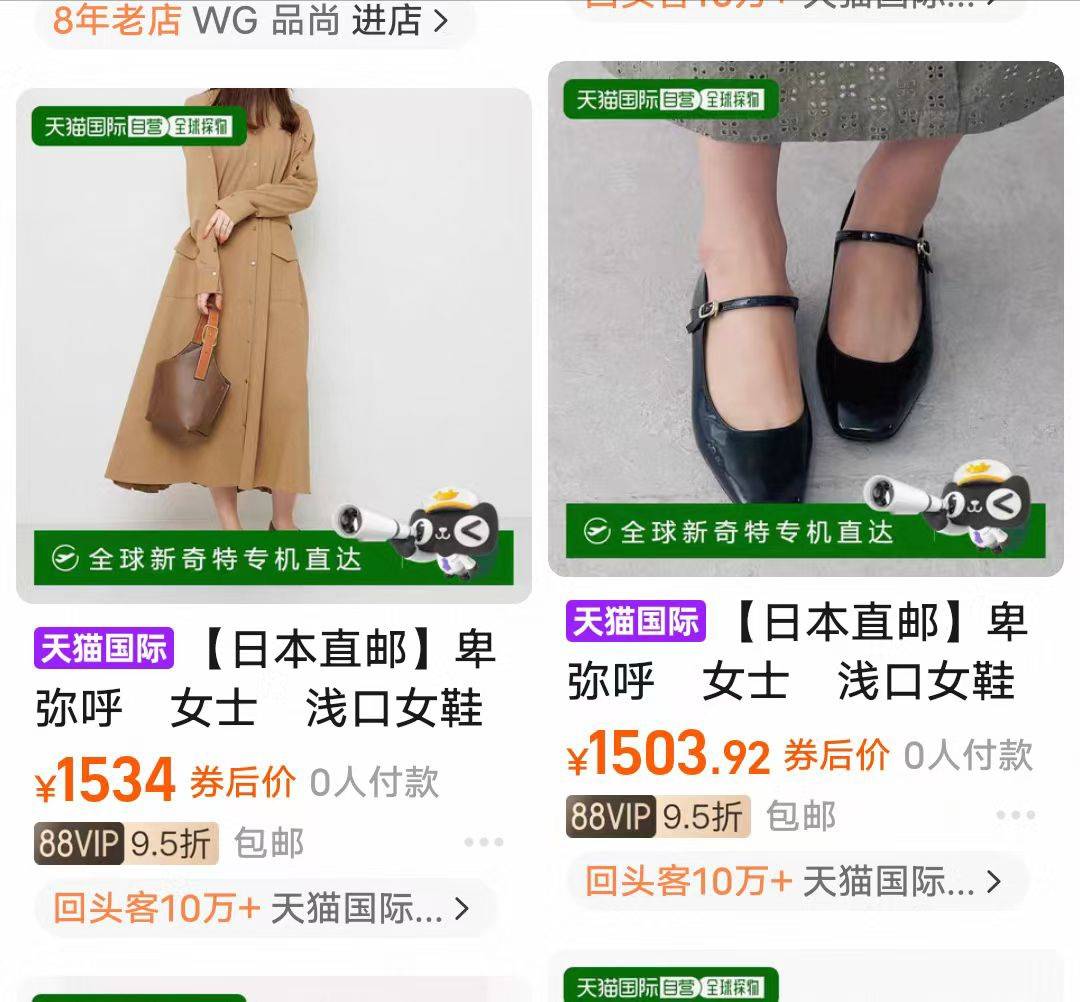Screen dimensions: 1080x1002
Task: Open more options for the ¥1503.92 item
Action: click(1015, 815)
